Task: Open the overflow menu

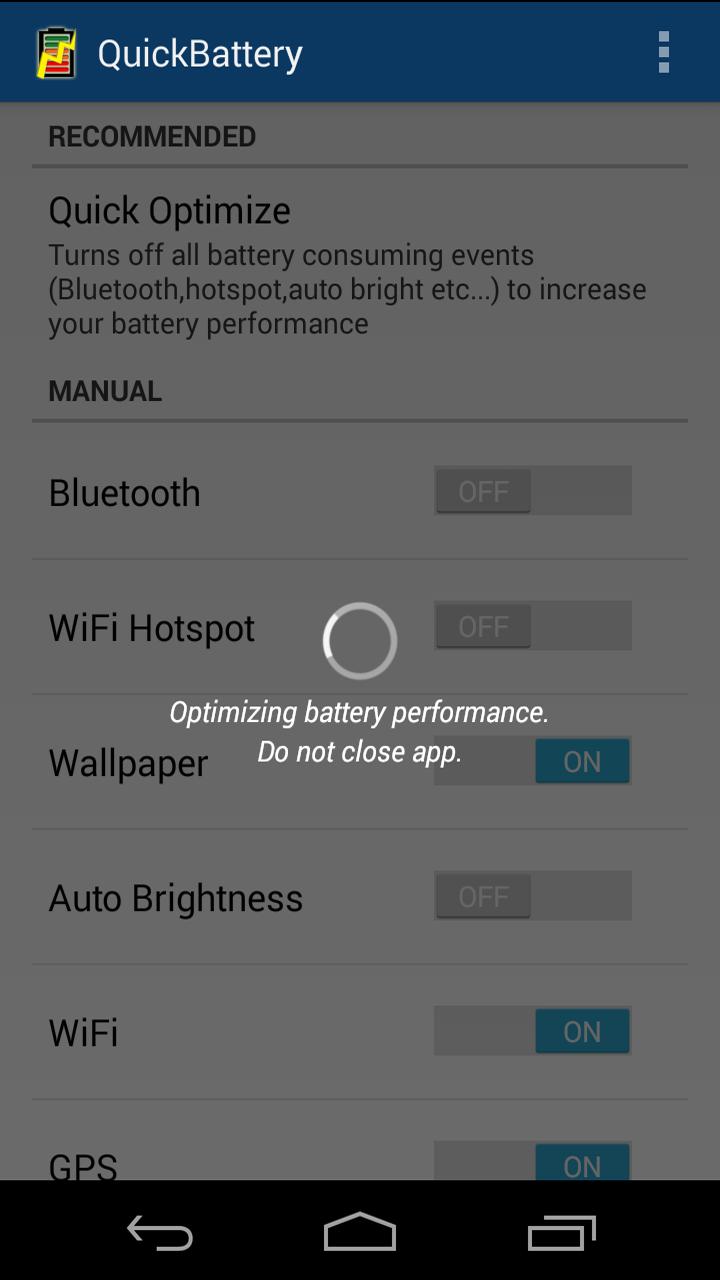Action: coord(662,52)
